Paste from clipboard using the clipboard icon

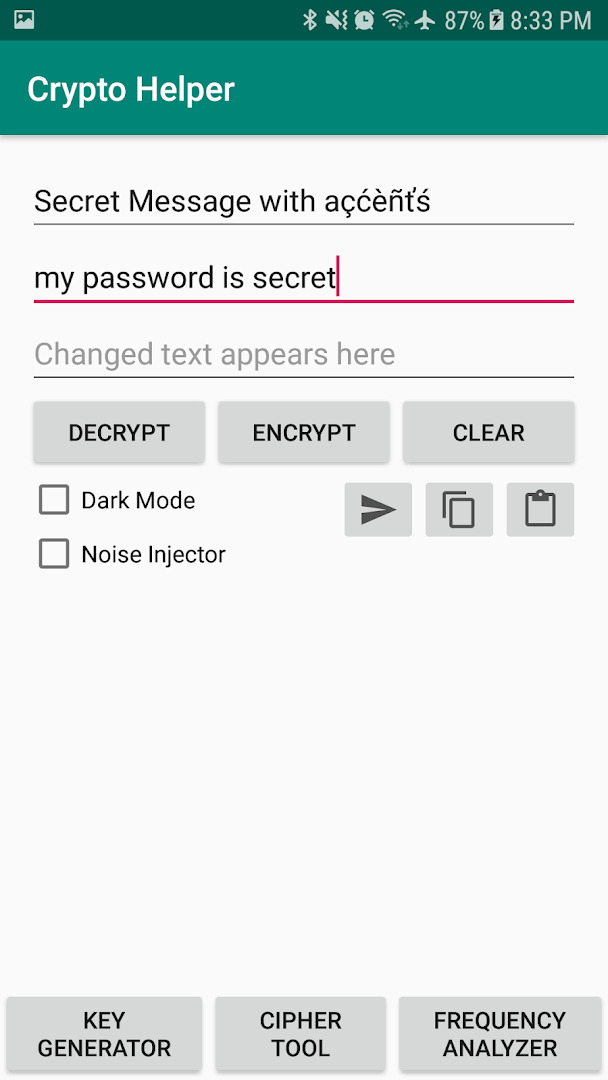(x=541, y=510)
